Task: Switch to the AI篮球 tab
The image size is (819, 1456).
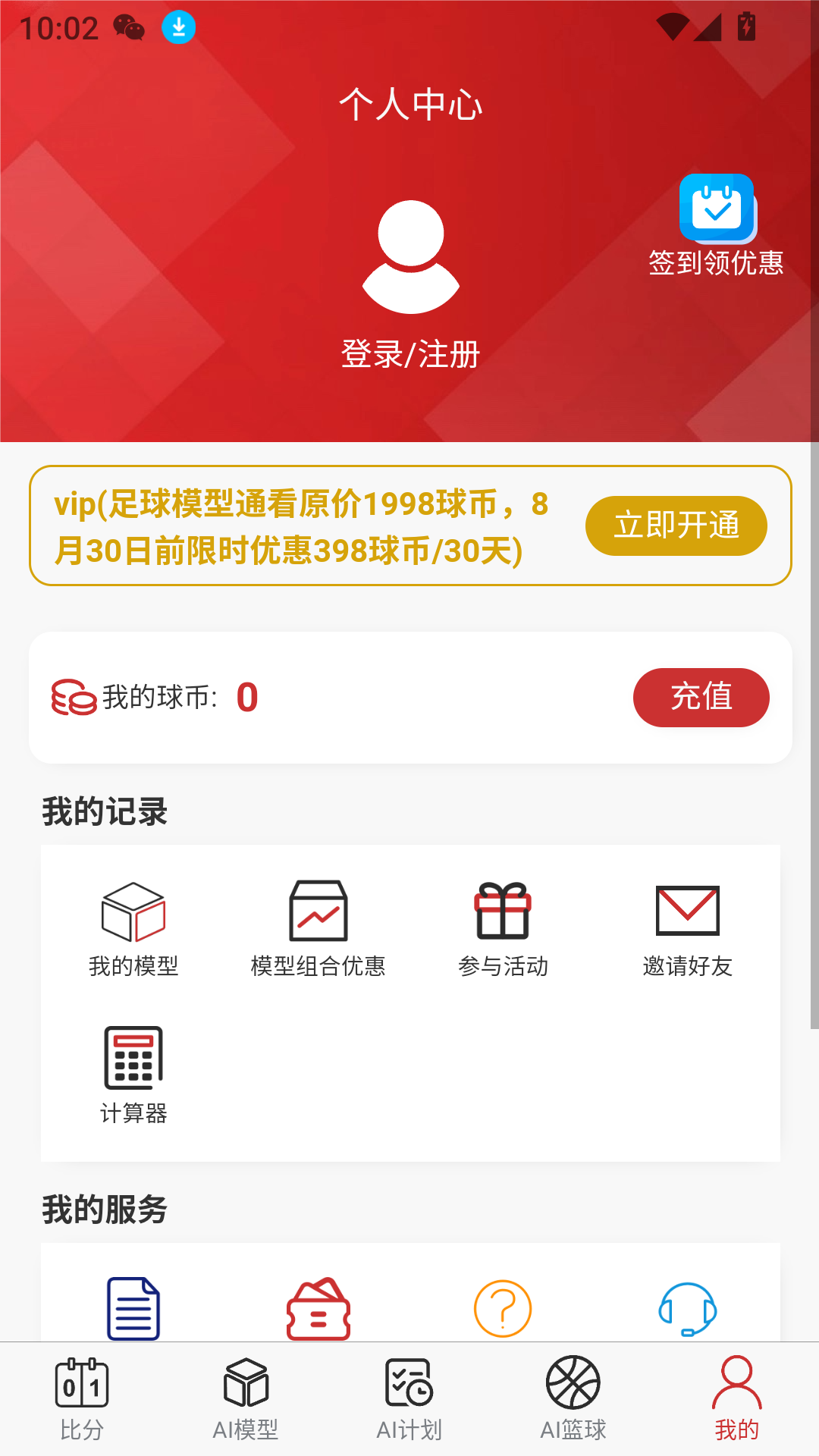Action: 573,1399
